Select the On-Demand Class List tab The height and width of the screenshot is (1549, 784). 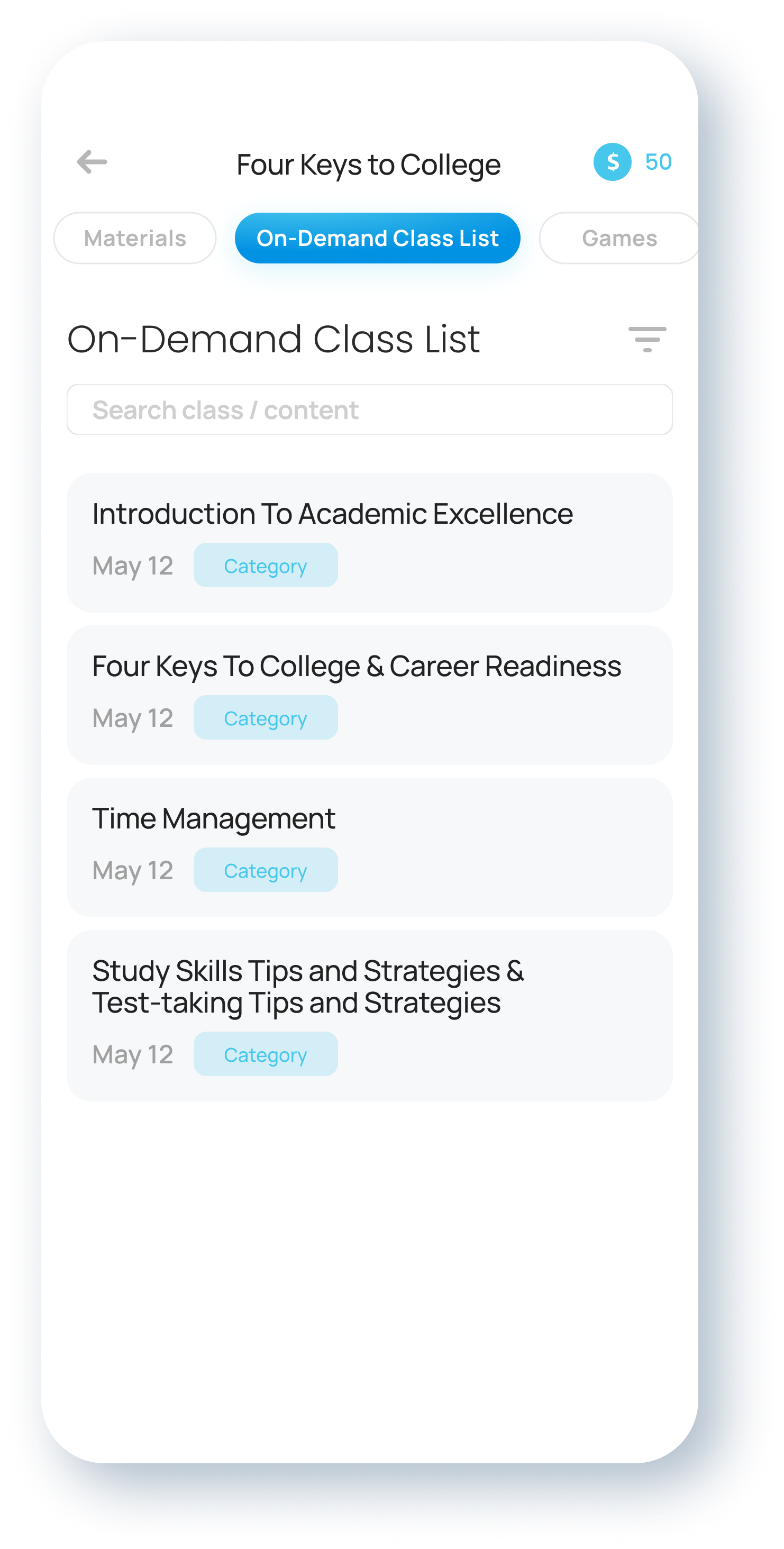[x=378, y=238]
